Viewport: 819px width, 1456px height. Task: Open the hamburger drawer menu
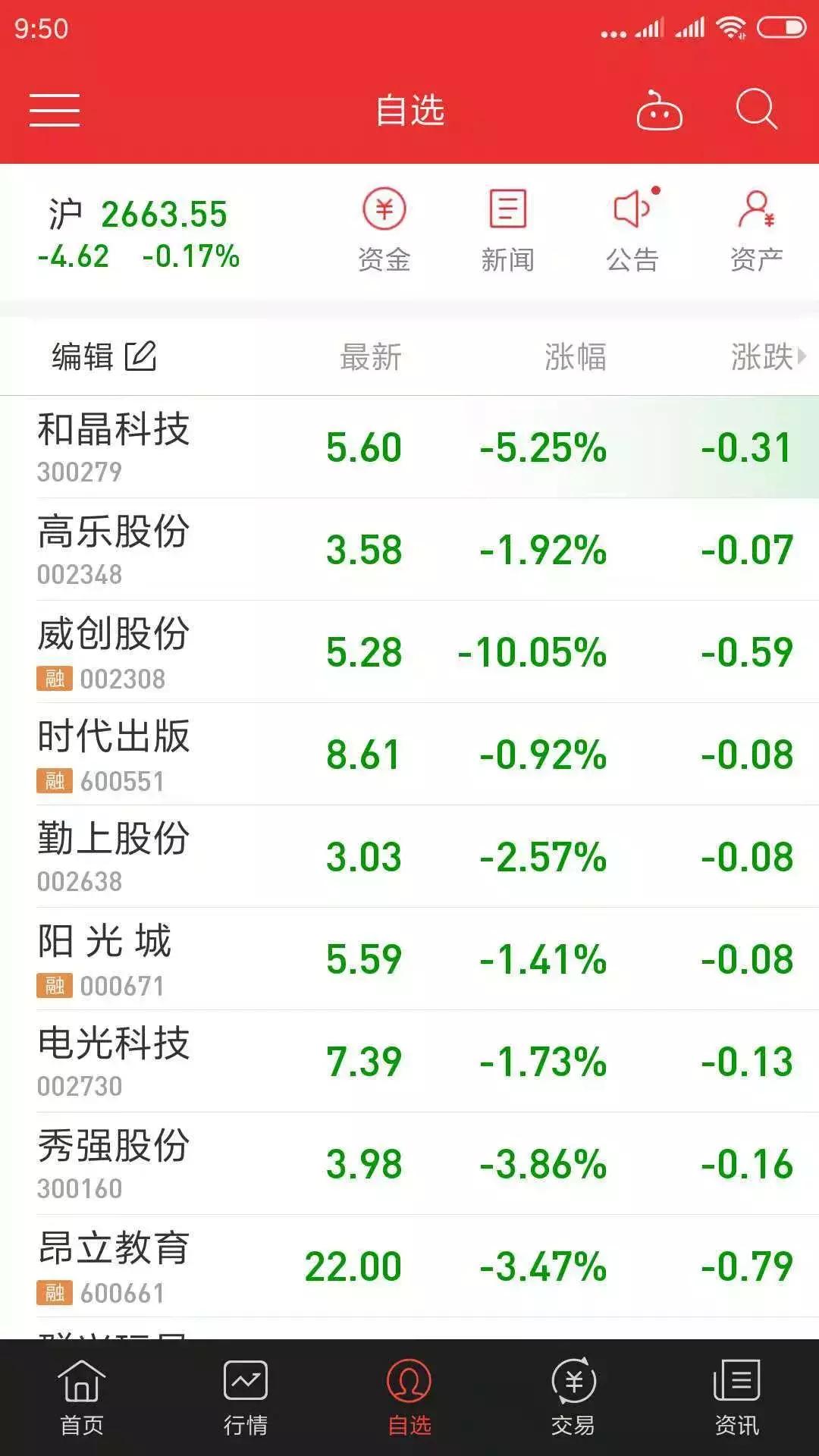pos(55,110)
